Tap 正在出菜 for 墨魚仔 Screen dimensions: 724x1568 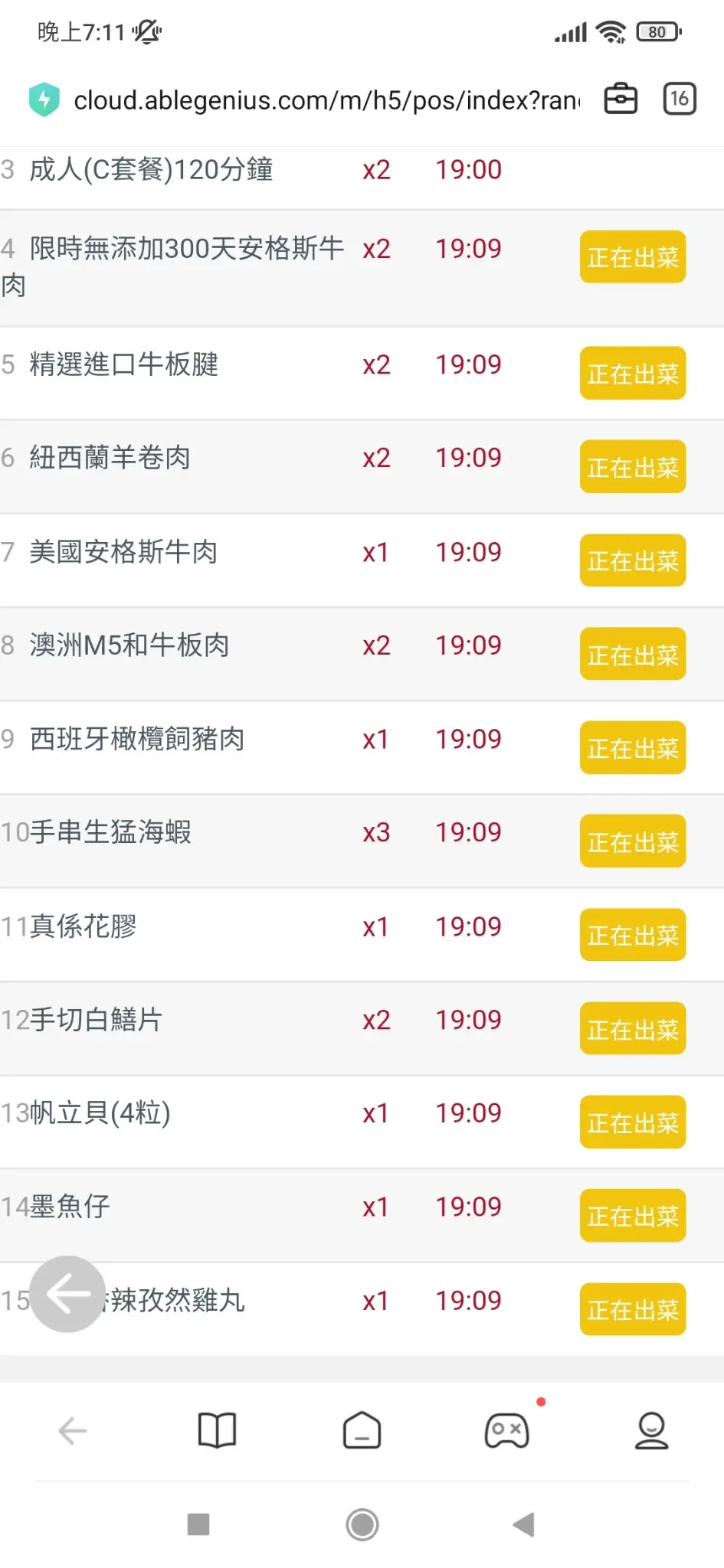pyautogui.click(x=632, y=1216)
